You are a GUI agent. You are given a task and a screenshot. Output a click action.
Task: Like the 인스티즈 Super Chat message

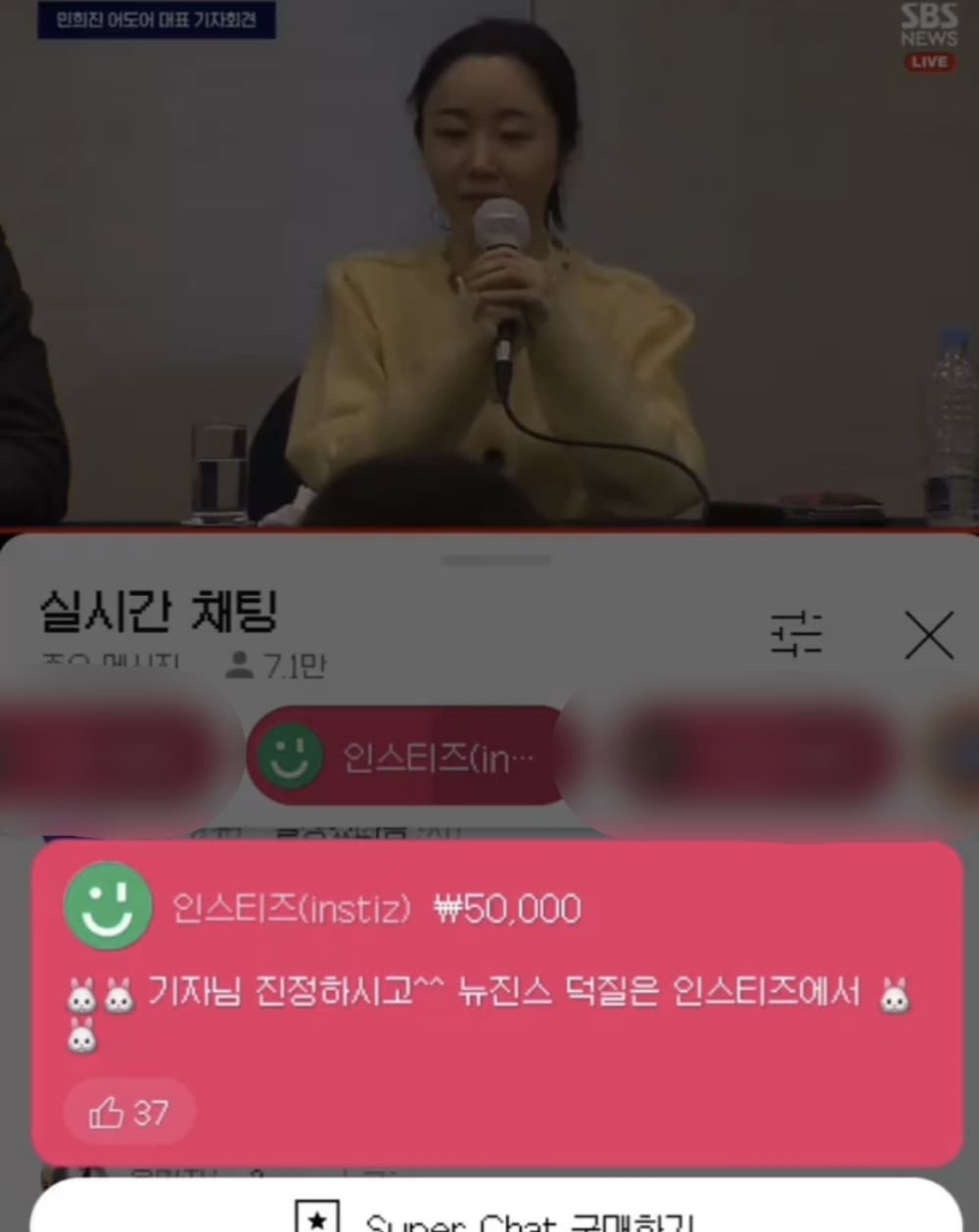click(128, 1112)
